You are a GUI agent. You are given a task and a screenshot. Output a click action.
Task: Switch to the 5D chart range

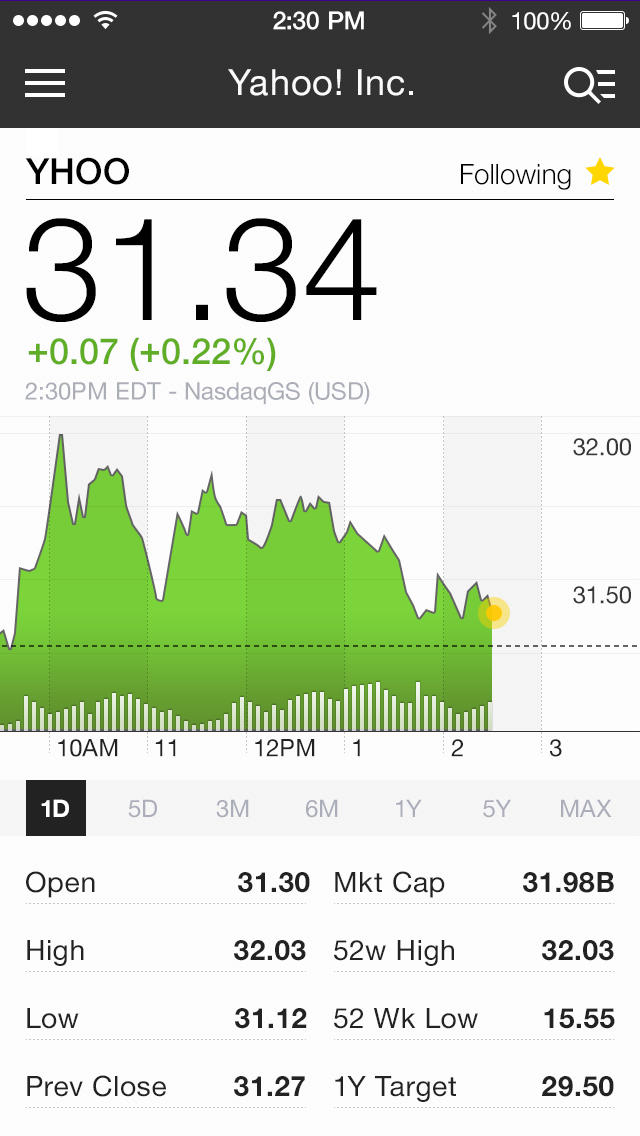coord(143,808)
